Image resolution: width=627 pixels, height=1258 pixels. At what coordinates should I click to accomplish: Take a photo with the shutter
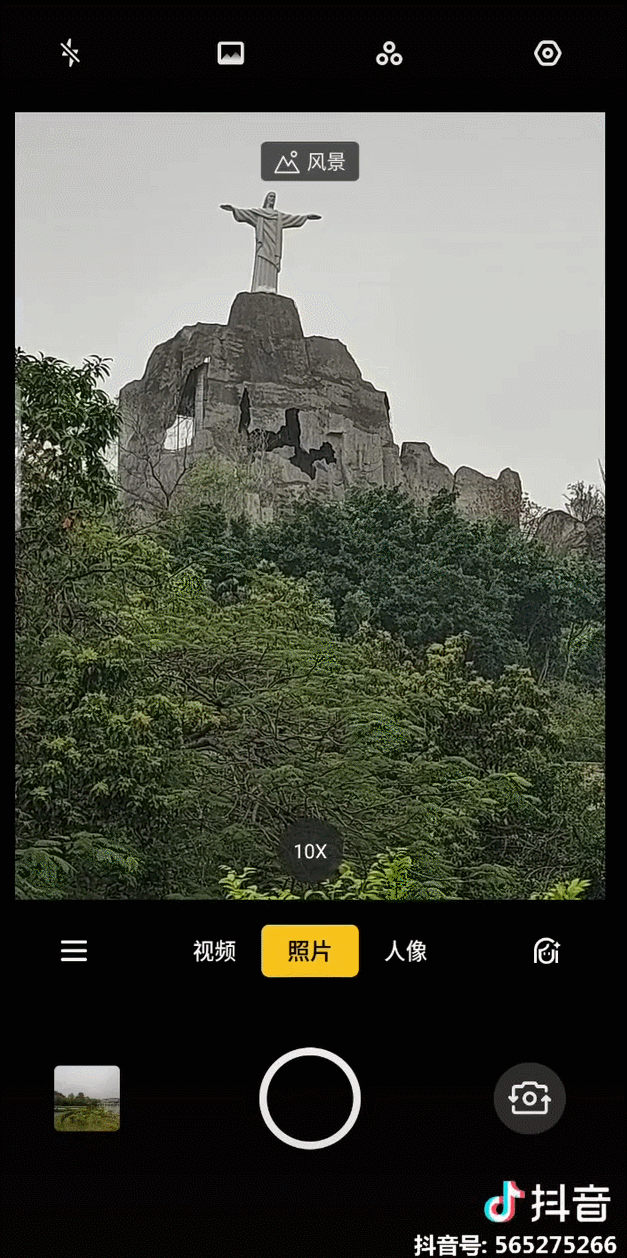310,1098
